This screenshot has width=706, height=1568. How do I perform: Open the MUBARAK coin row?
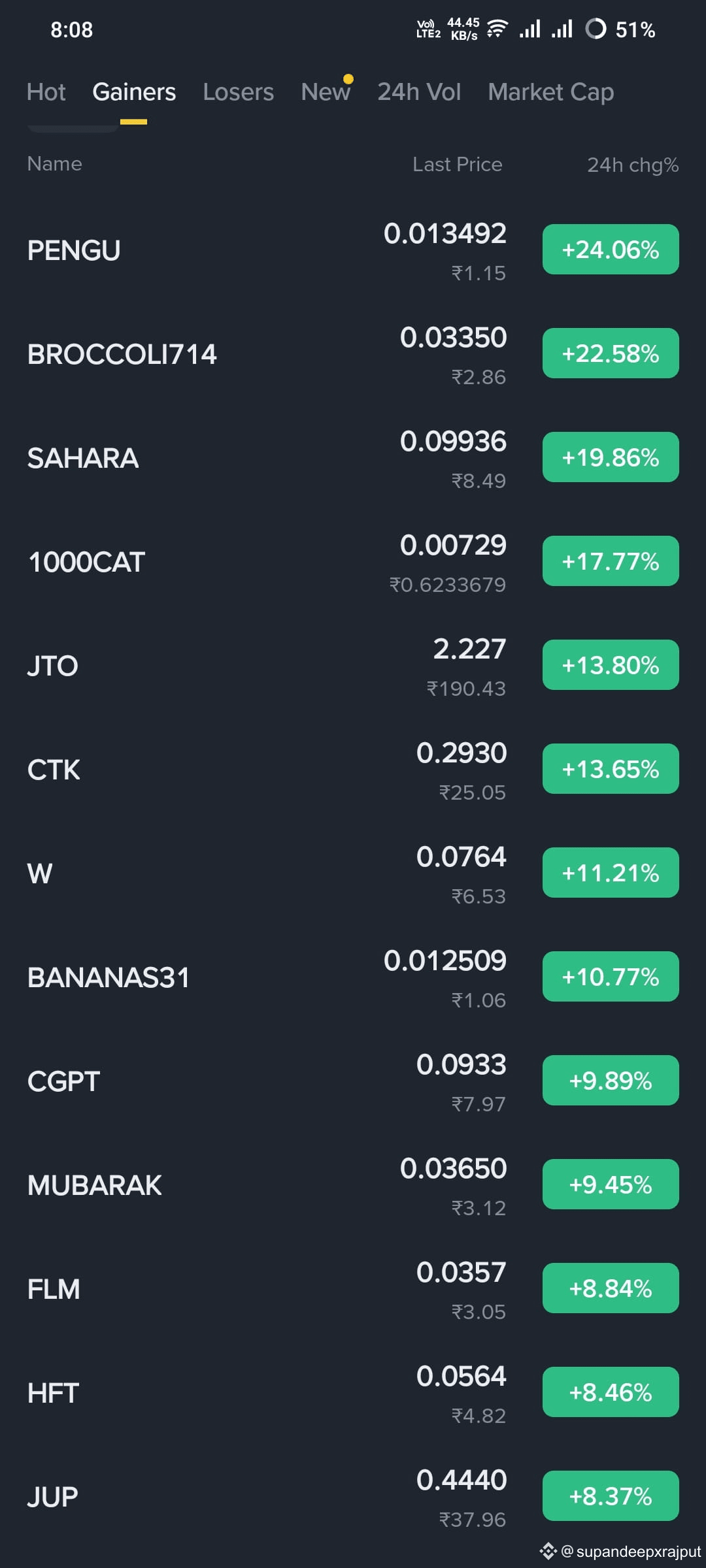[x=353, y=1185]
